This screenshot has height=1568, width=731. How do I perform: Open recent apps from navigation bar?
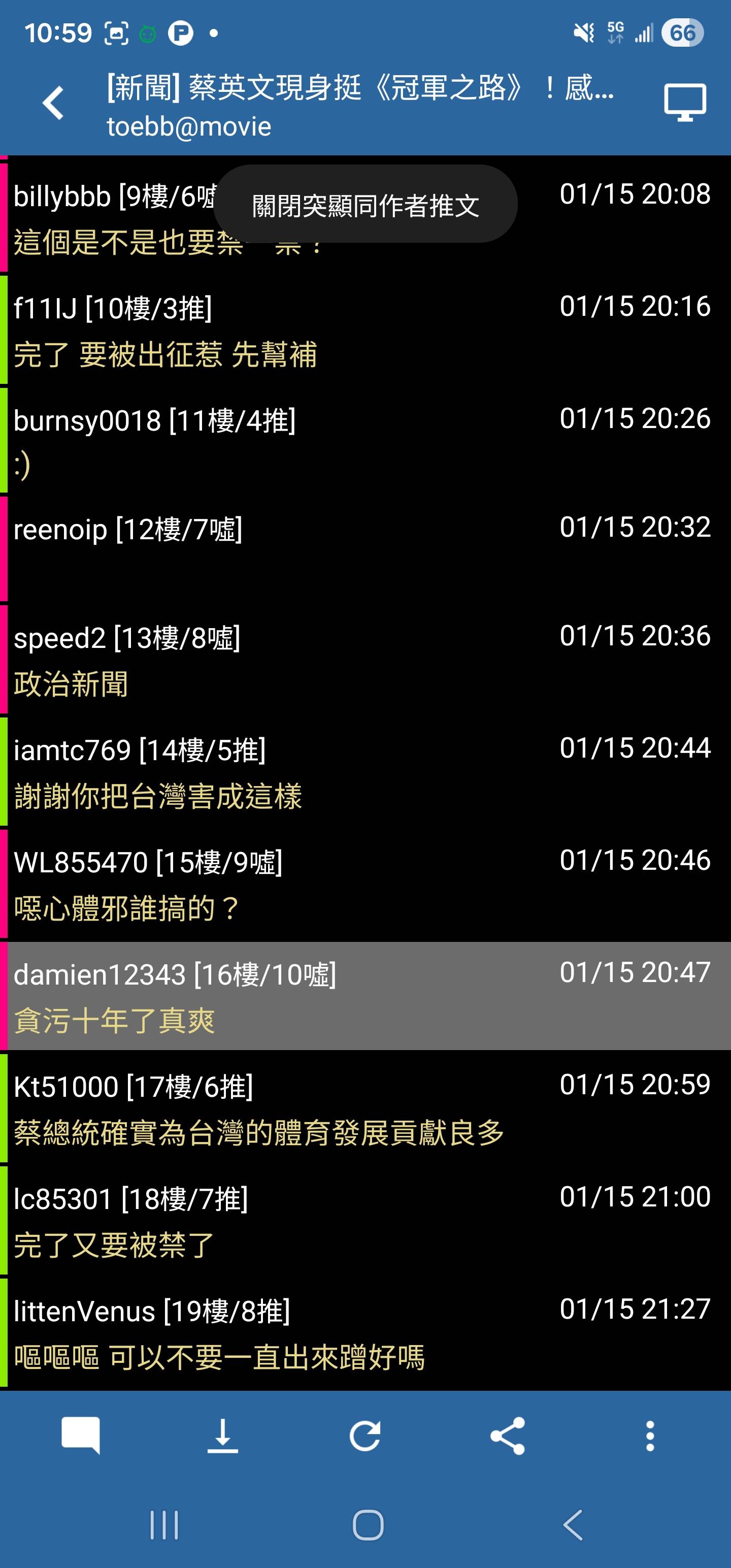[x=164, y=1525]
